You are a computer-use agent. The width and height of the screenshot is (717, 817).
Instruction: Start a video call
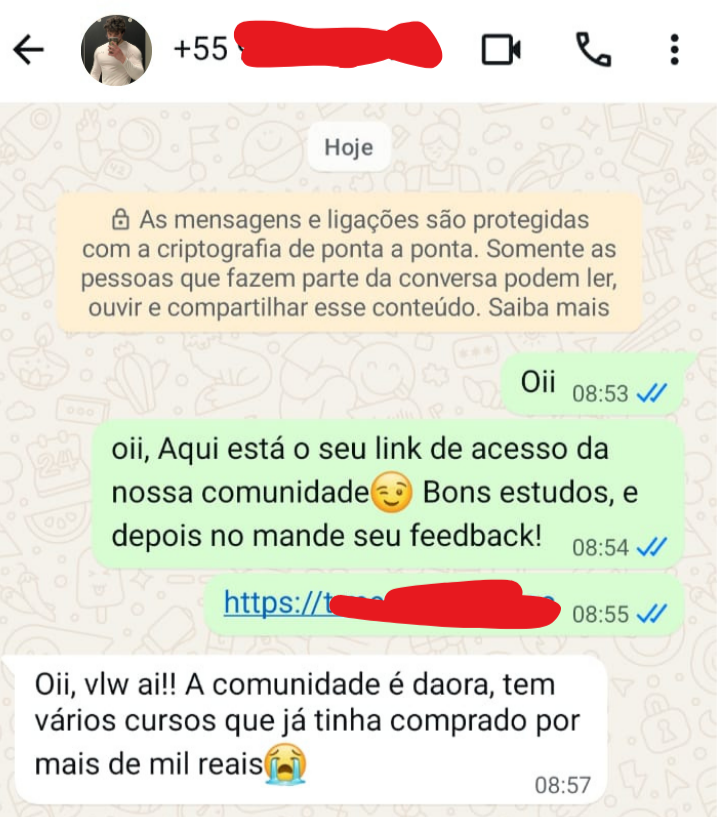[x=502, y=50]
